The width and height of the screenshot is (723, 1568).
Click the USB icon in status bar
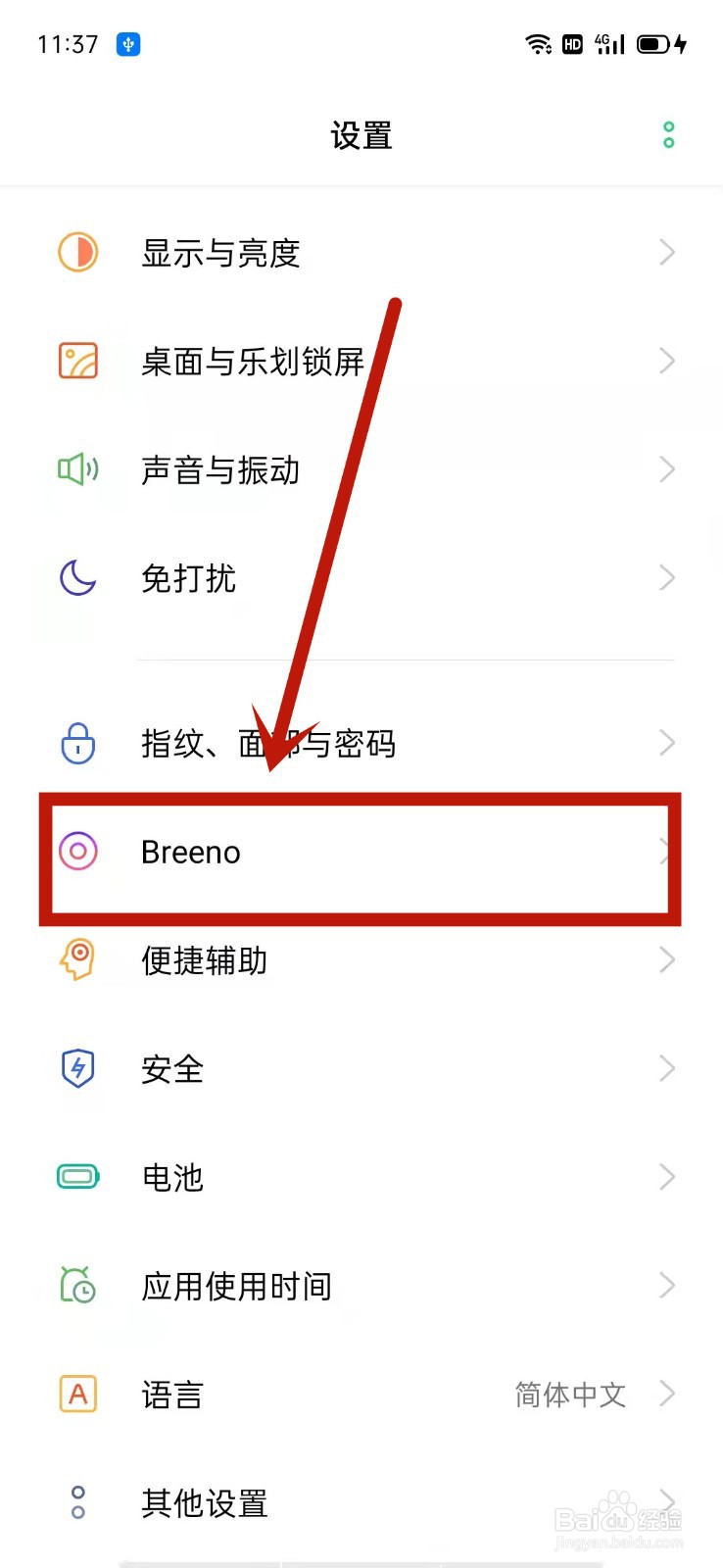[x=130, y=43]
